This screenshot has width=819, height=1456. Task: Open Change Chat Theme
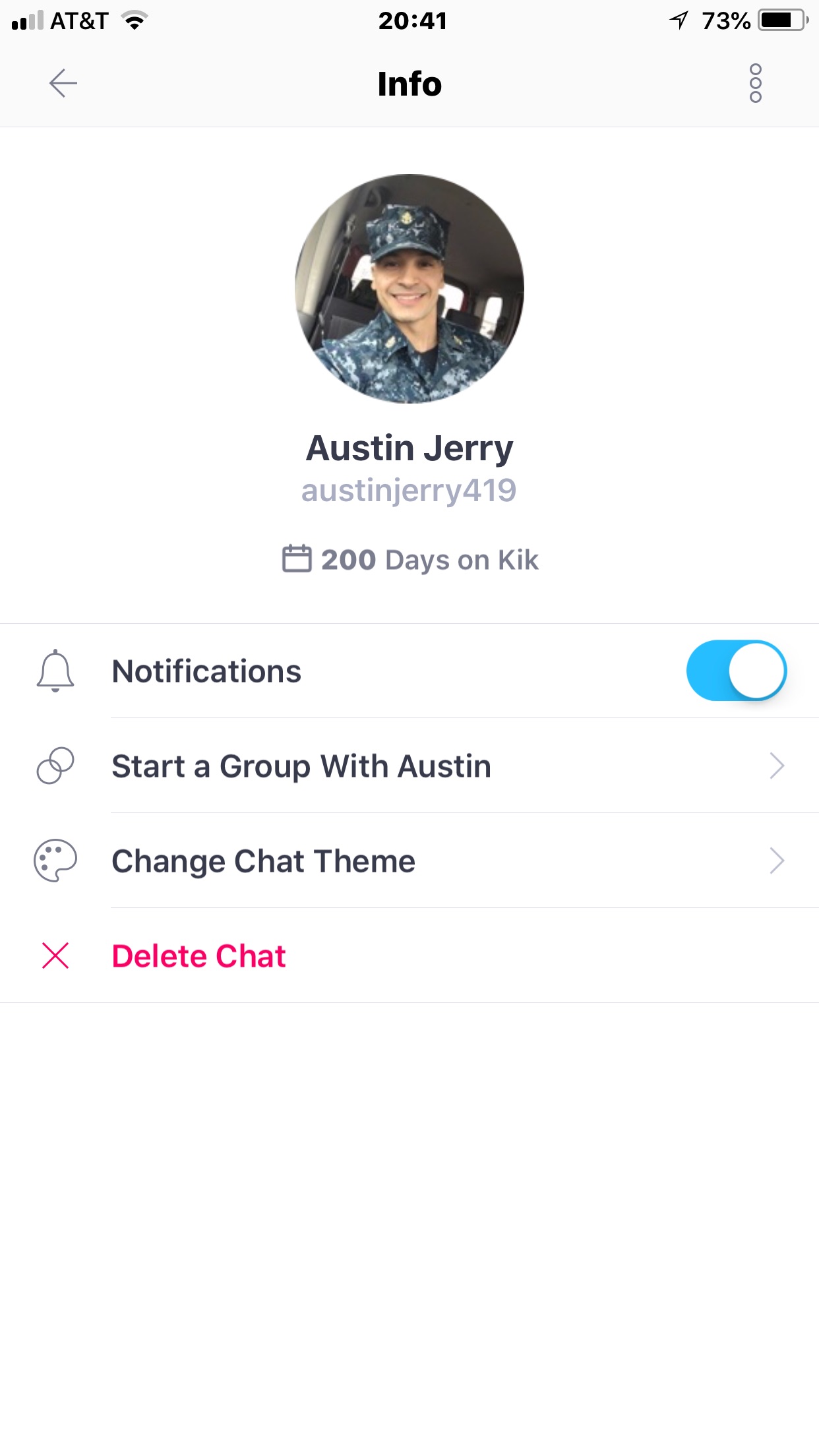[x=409, y=861]
